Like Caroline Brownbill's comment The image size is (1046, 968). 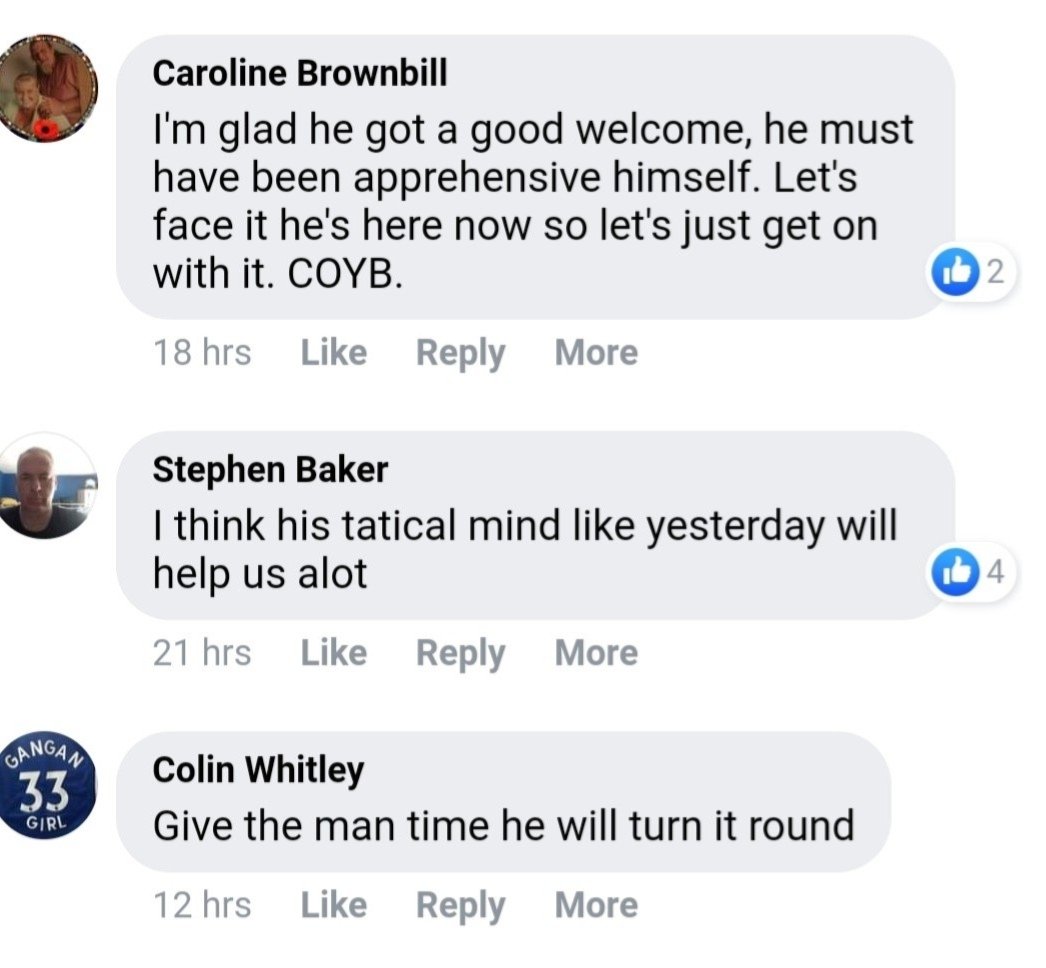(x=334, y=353)
